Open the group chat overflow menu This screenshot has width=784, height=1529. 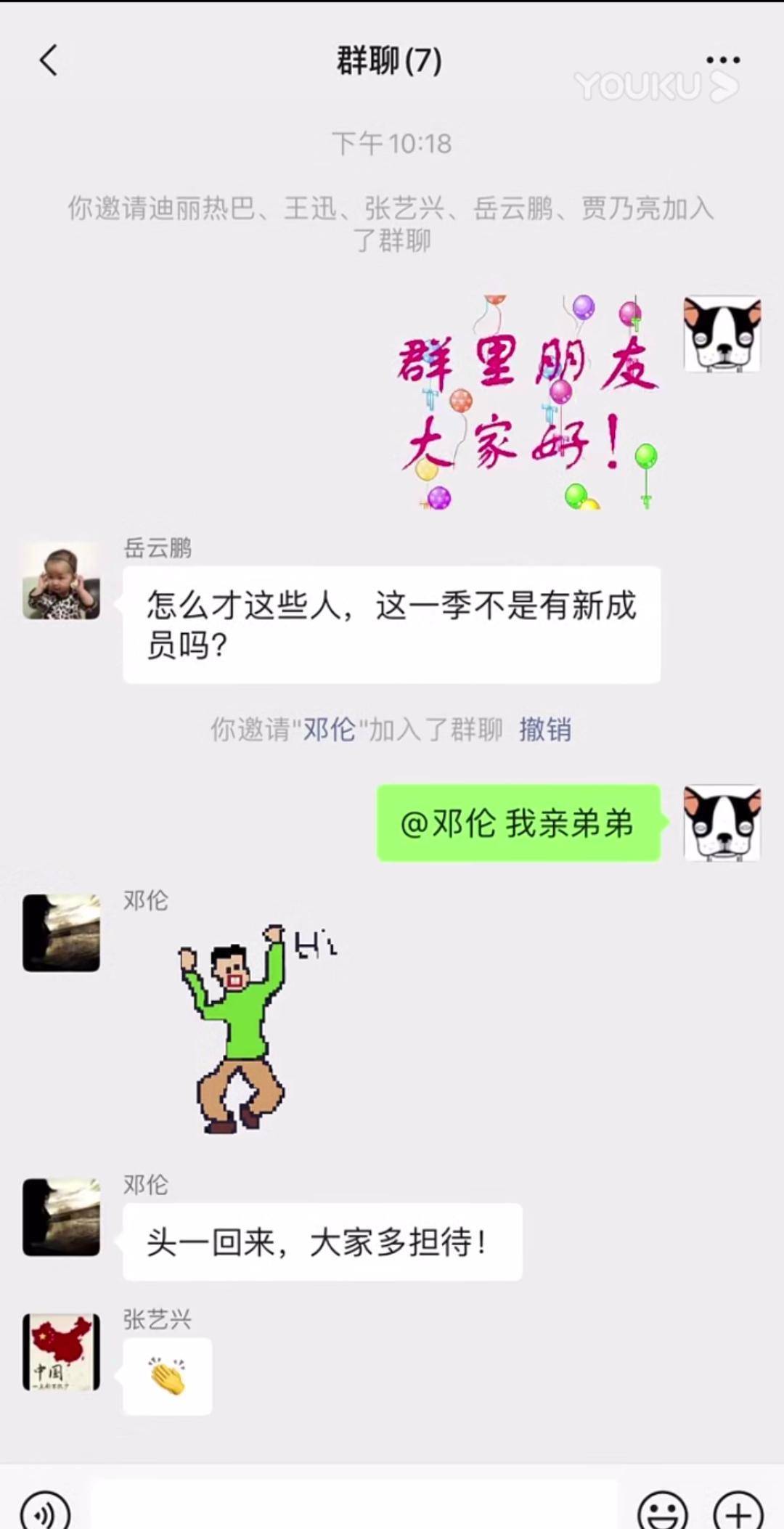coord(723,60)
